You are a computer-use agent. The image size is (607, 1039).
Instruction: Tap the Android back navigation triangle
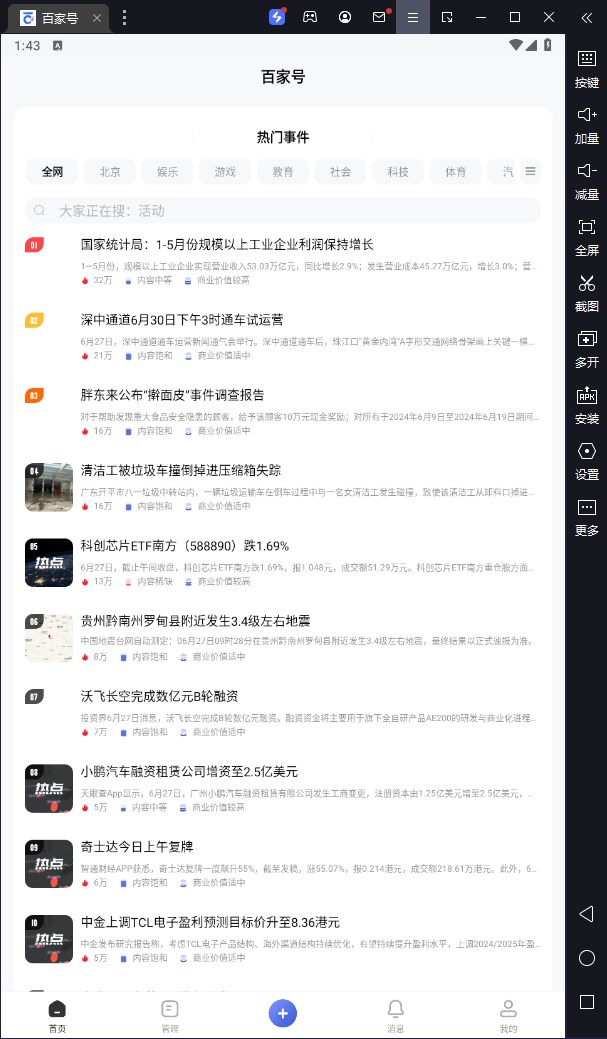[x=586, y=913]
